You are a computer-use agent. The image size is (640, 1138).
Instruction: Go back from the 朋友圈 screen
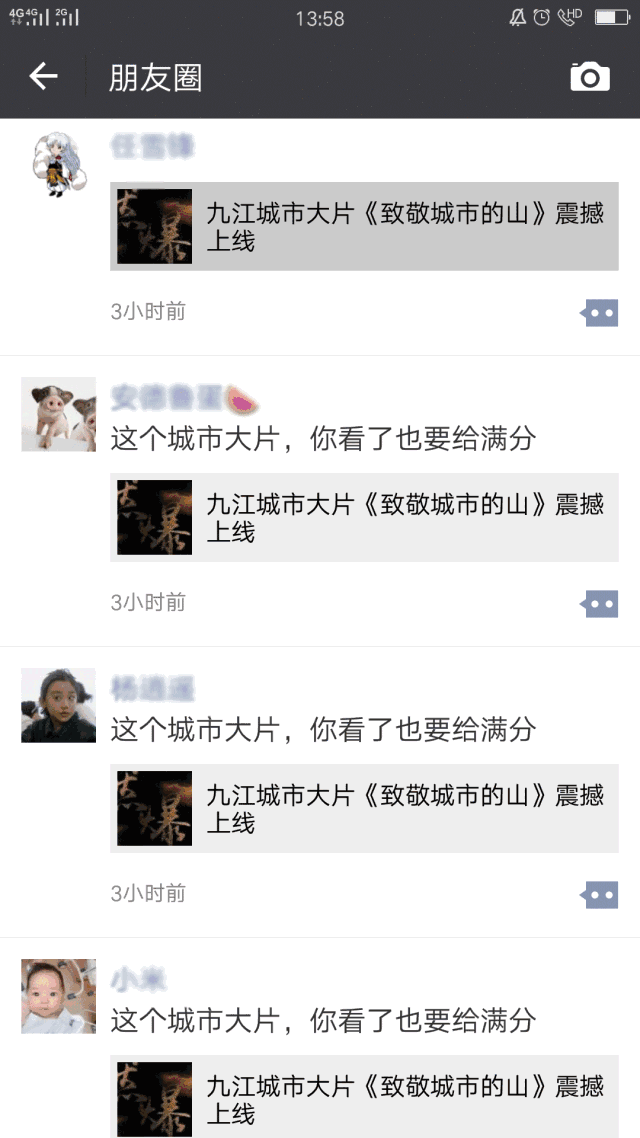coord(43,77)
